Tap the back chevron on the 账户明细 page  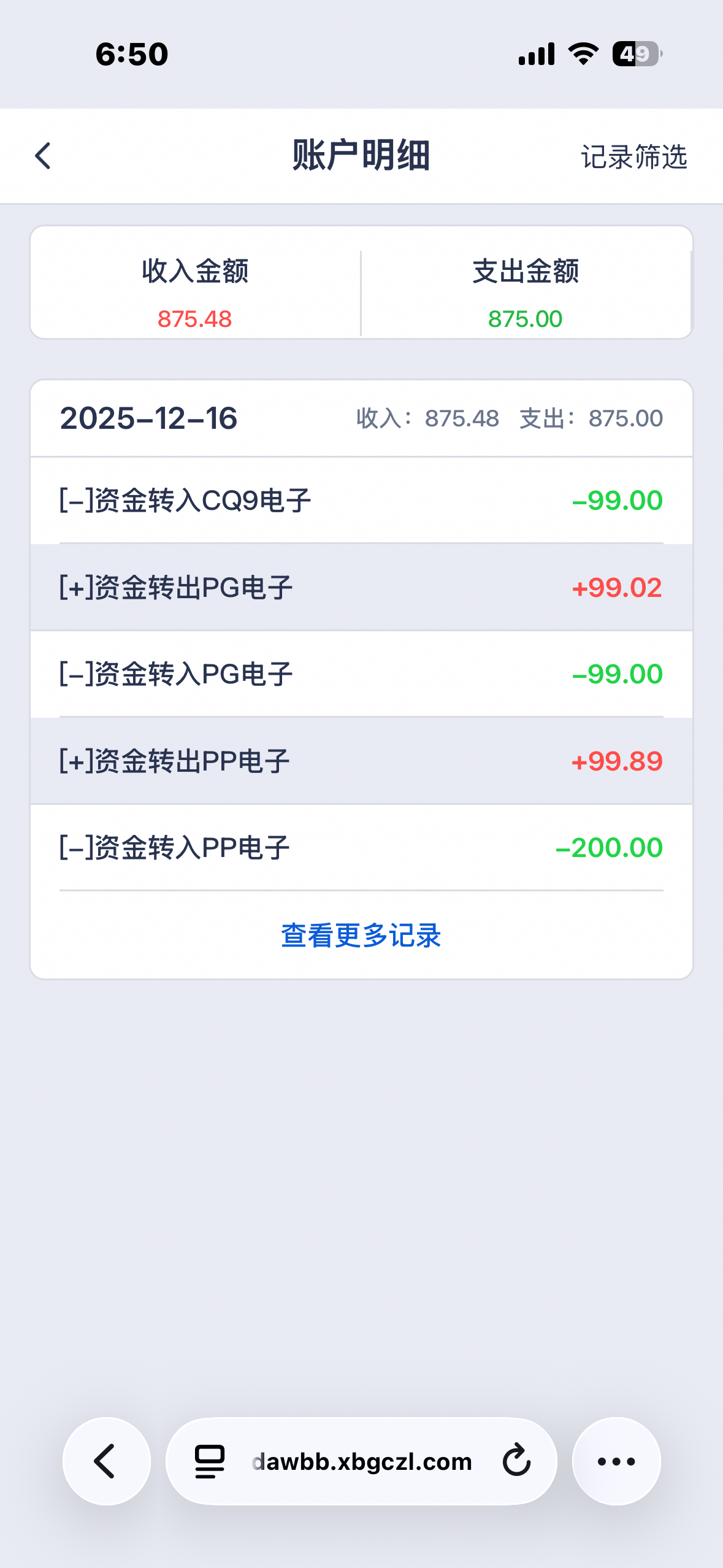(x=43, y=156)
